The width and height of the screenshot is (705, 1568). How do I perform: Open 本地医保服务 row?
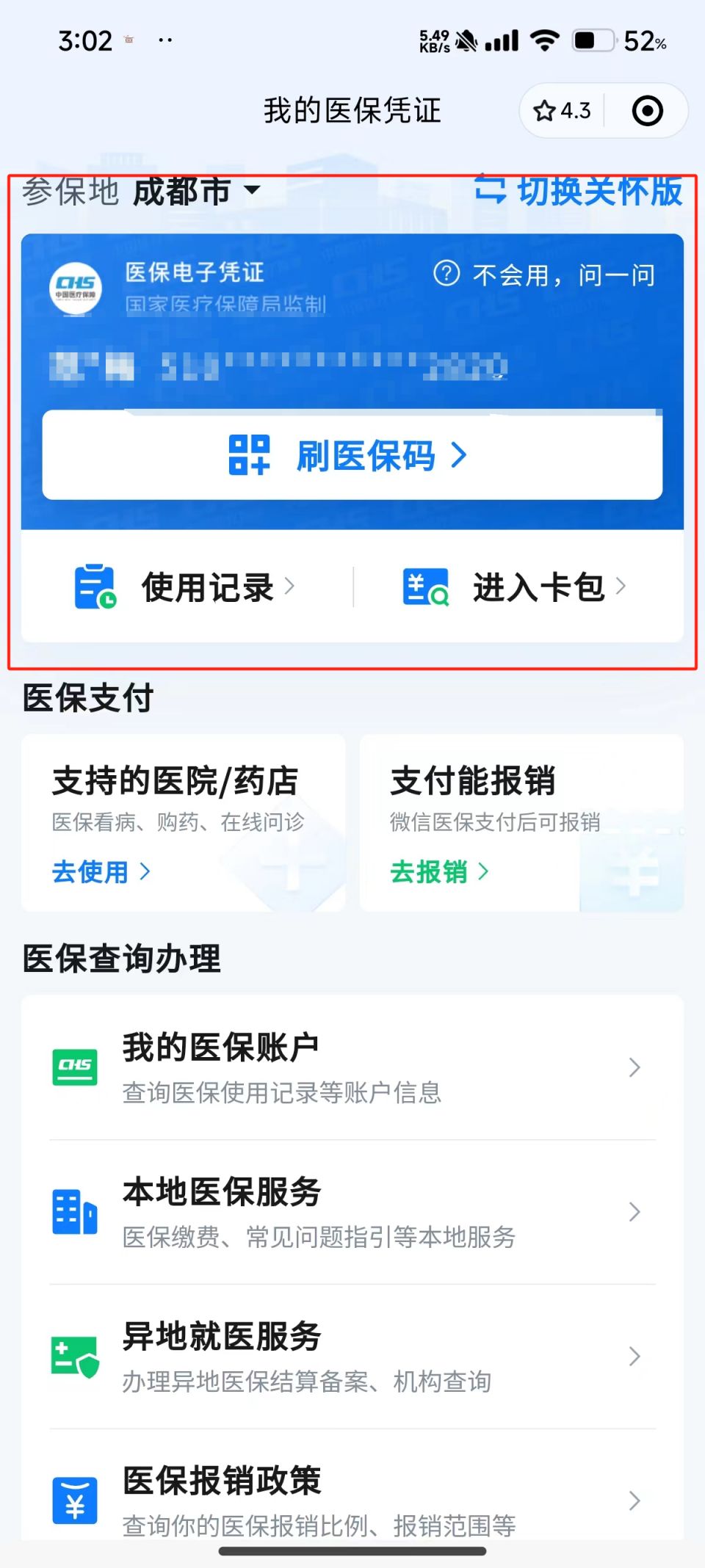352,1212
